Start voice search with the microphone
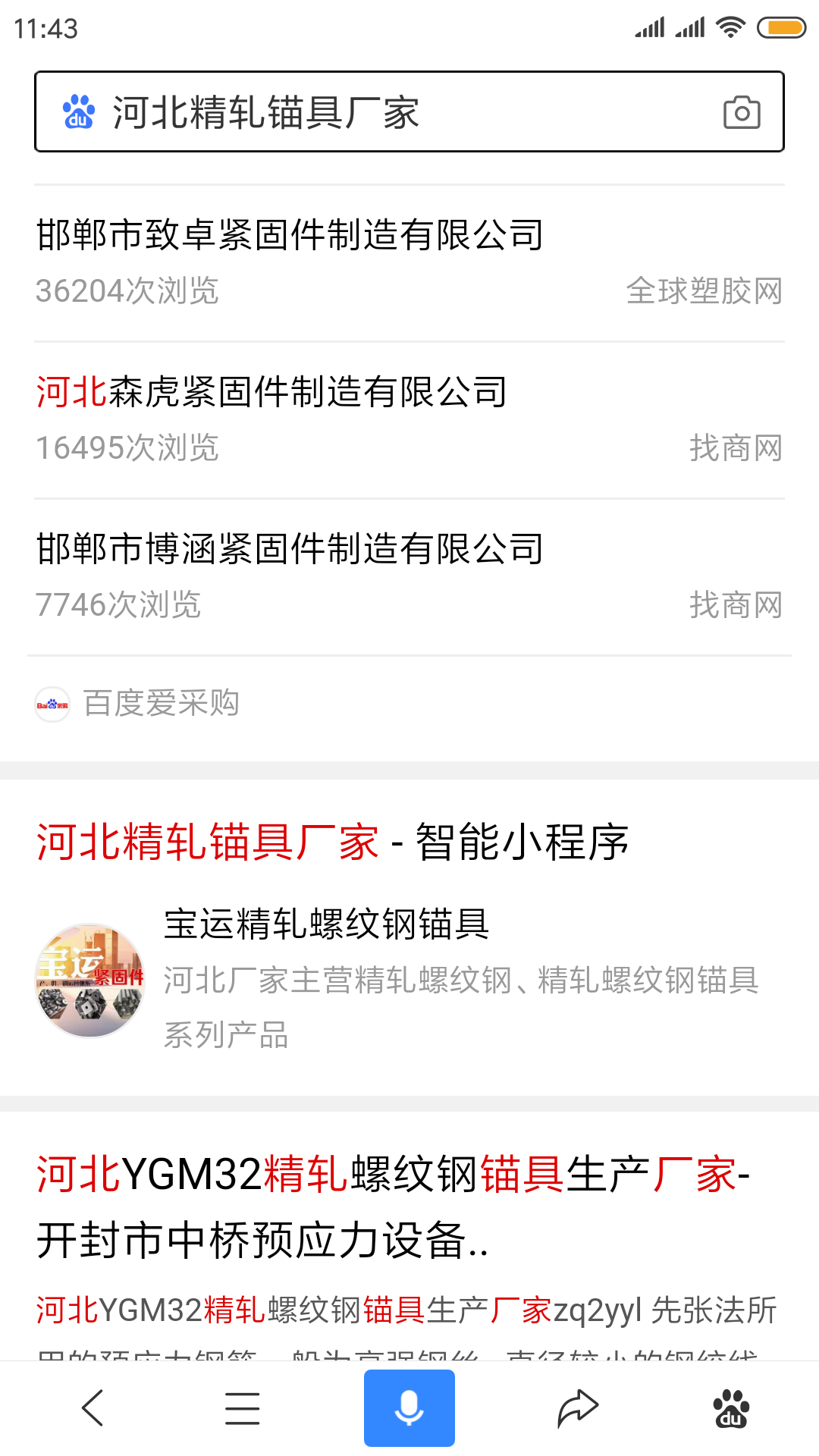This screenshot has height=1456, width=819. coord(409,1408)
